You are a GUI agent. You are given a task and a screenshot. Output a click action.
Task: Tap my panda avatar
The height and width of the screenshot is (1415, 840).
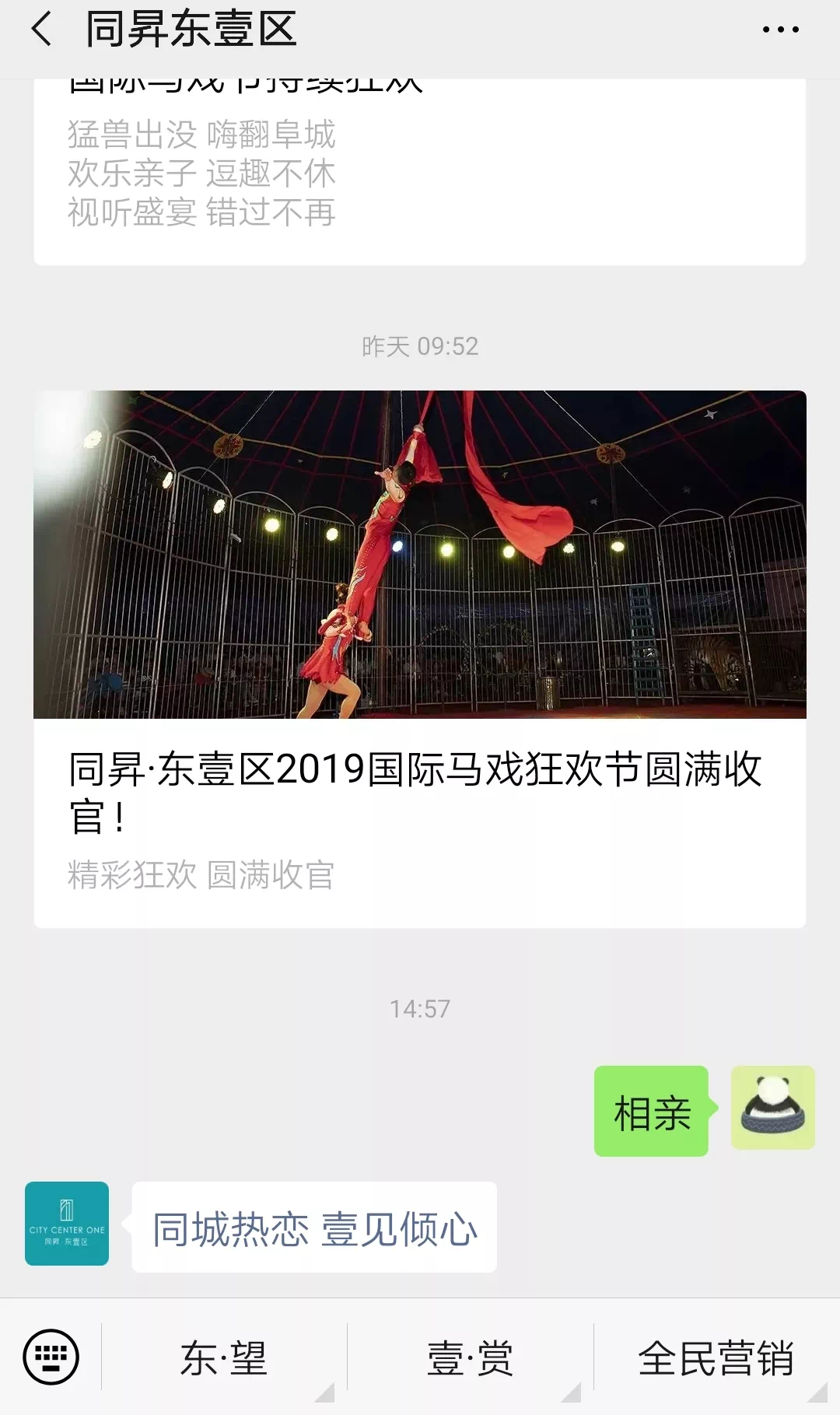click(x=772, y=1108)
